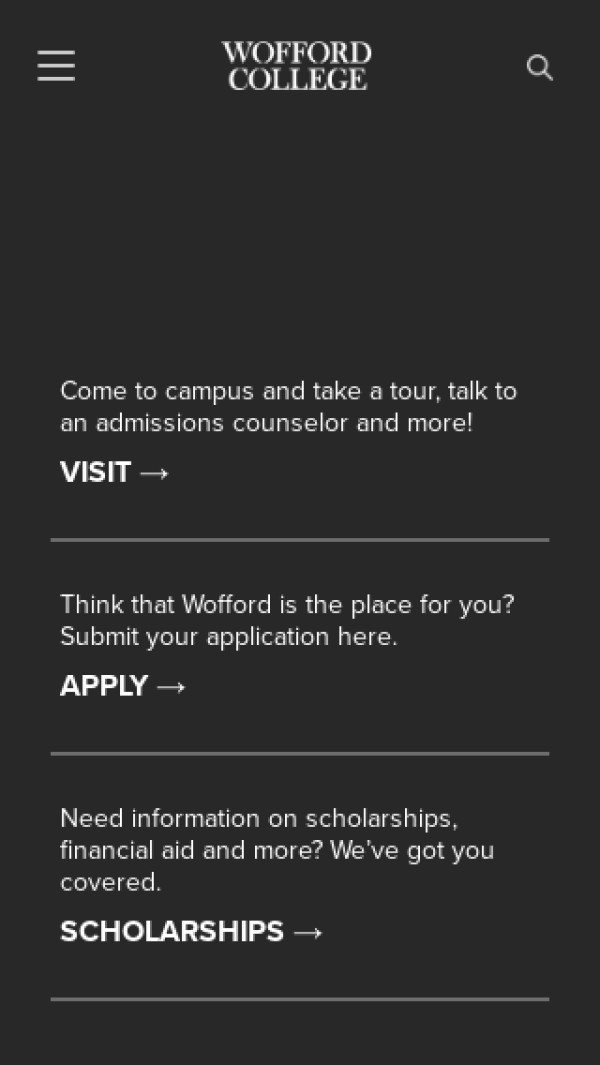The height and width of the screenshot is (1065, 600).
Task: Follow the VISIT link
Action: (x=114, y=472)
